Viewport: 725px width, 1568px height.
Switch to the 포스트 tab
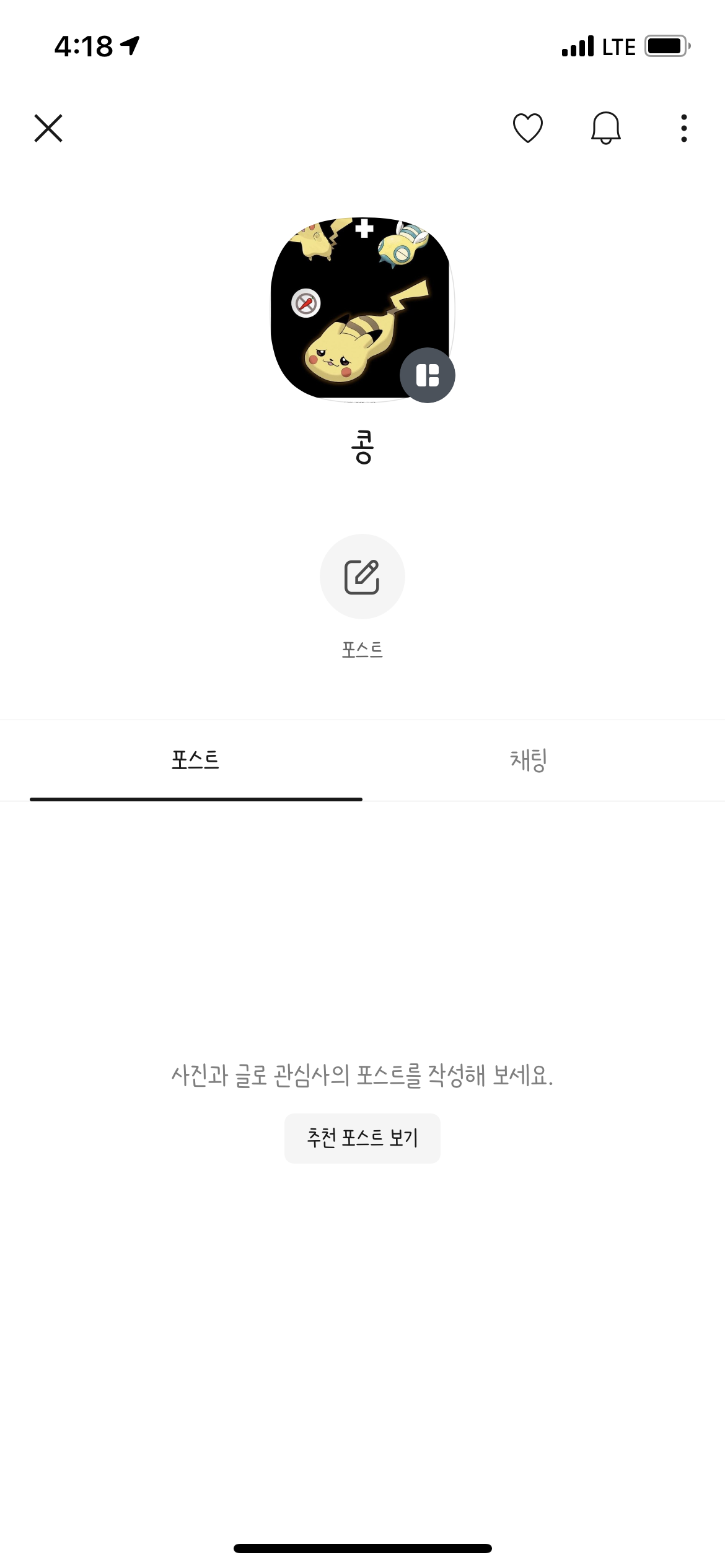[x=195, y=760]
